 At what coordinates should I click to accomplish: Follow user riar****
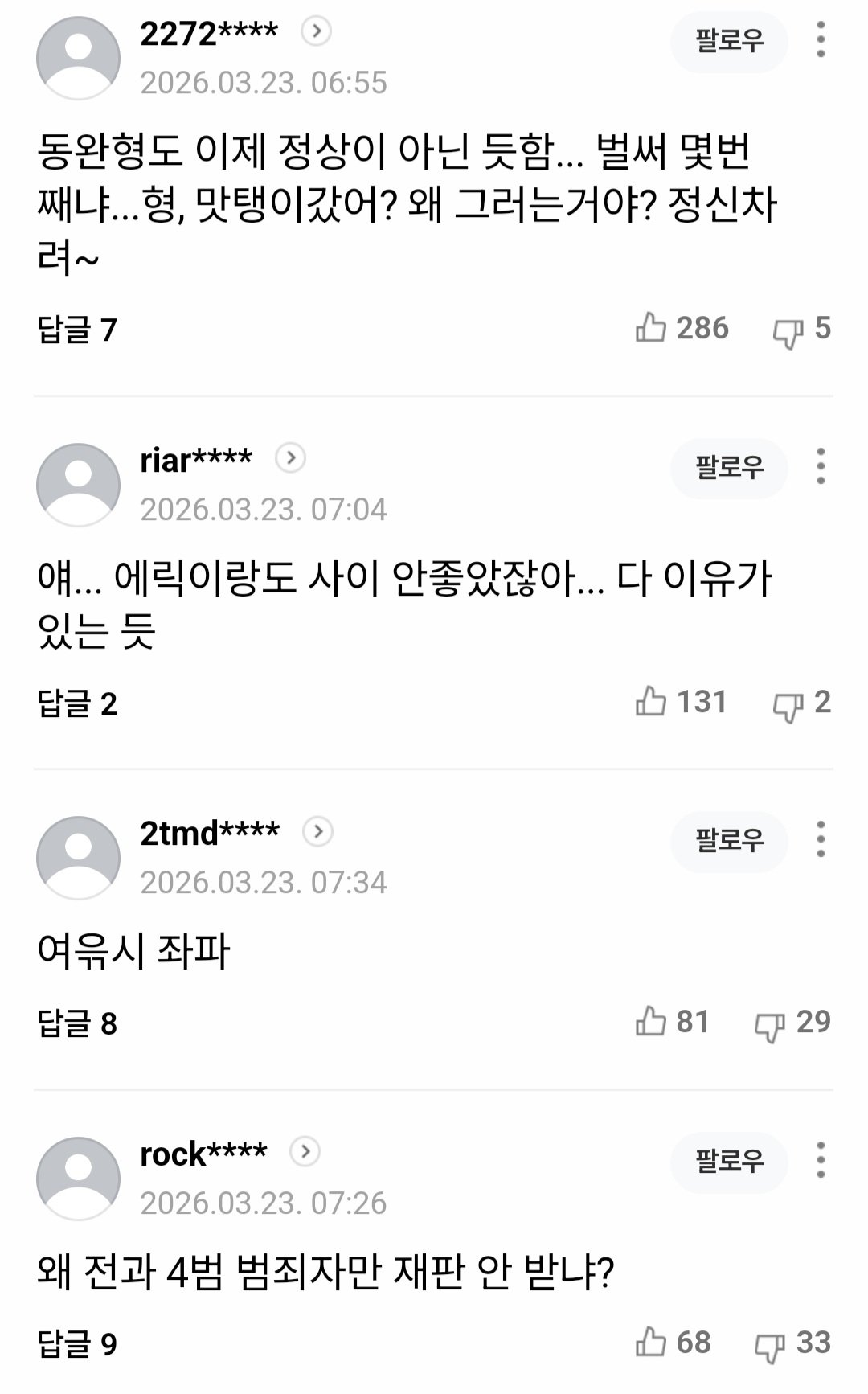729,468
